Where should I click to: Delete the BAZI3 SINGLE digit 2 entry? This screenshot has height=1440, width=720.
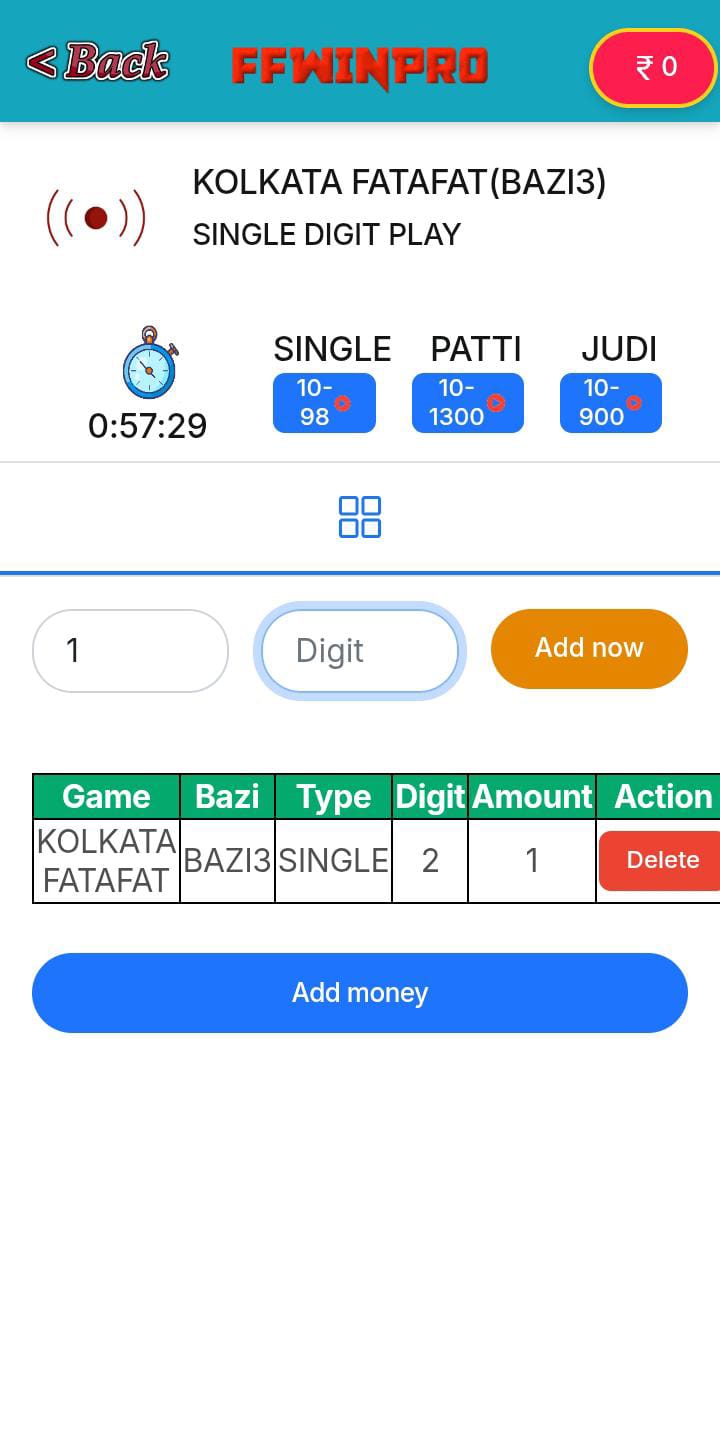coord(660,860)
